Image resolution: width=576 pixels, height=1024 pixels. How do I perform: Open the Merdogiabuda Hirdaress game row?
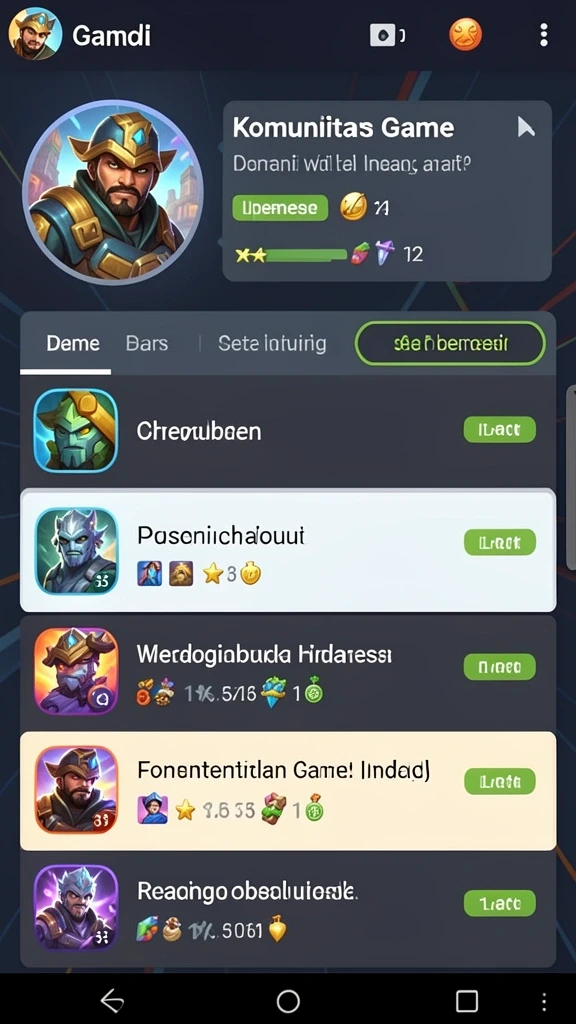click(x=288, y=673)
